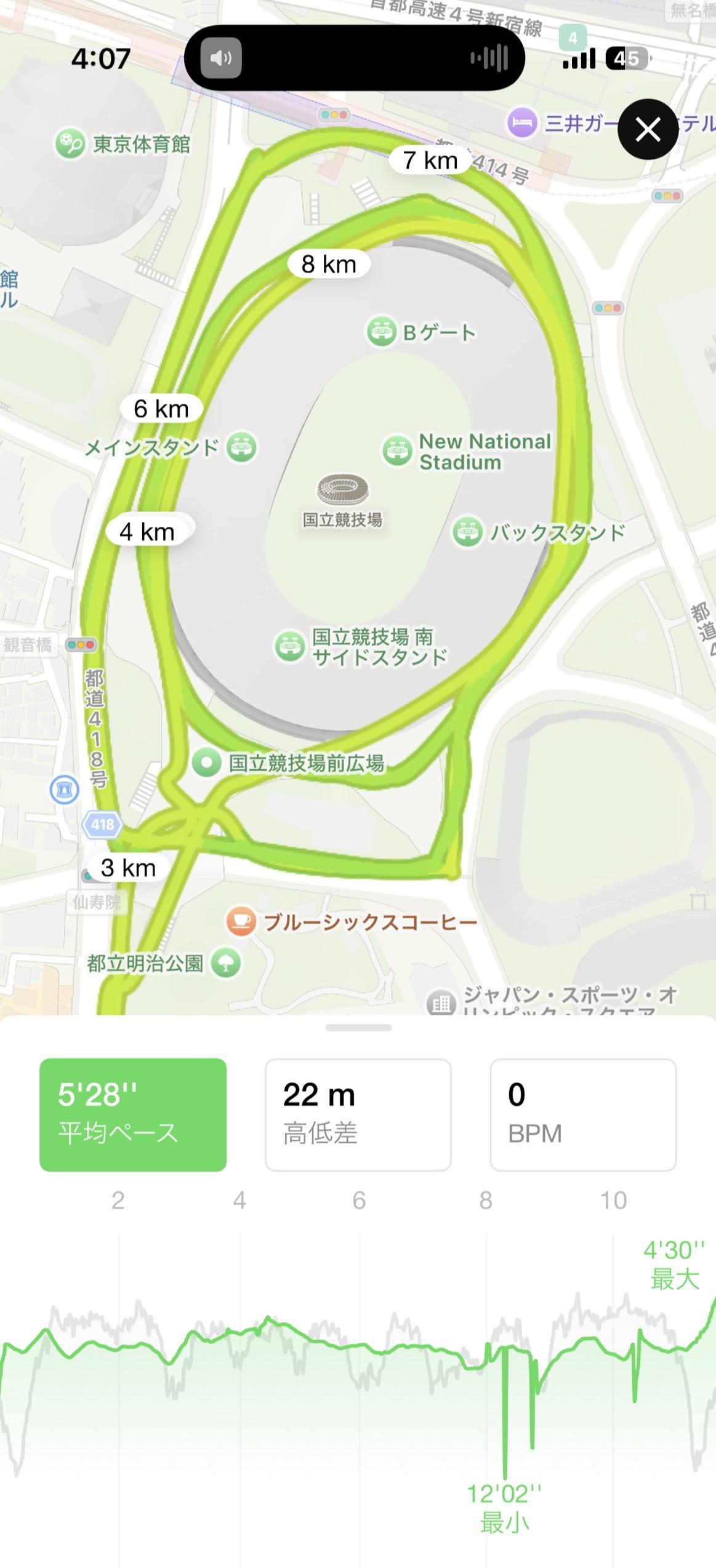Select the 平均ペース average pace metric
This screenshot has width=716, height=1568.
[133, 1114]
